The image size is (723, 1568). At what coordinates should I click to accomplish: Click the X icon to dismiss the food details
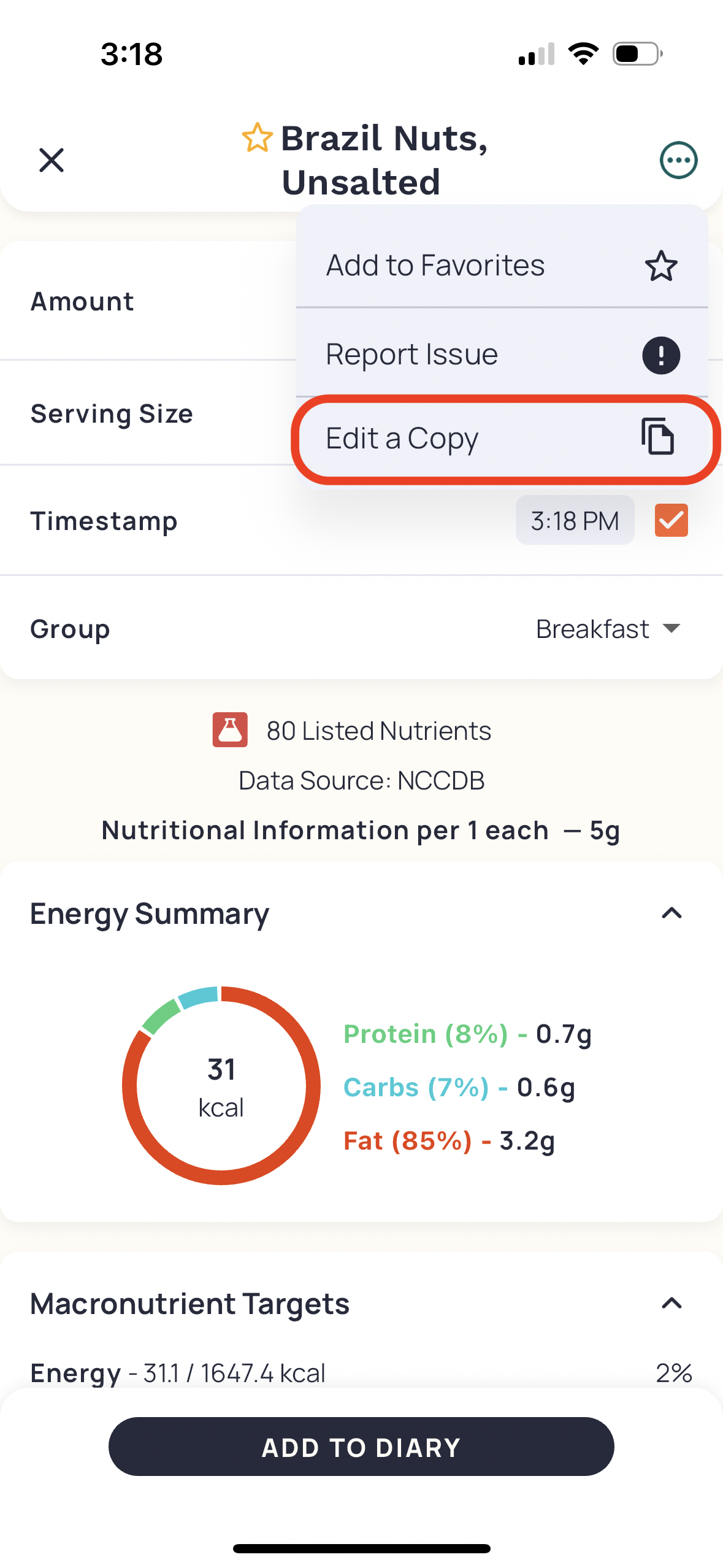(51, 160)
